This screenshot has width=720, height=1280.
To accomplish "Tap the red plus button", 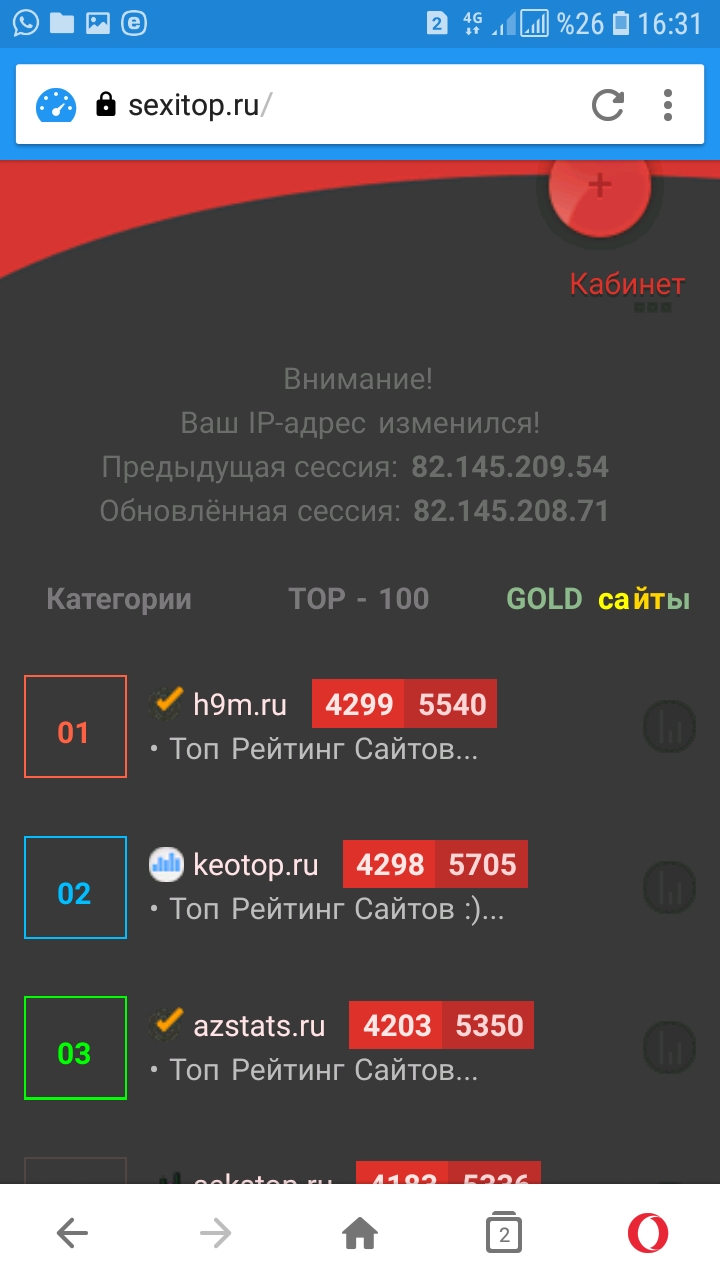I will (599, 187).
